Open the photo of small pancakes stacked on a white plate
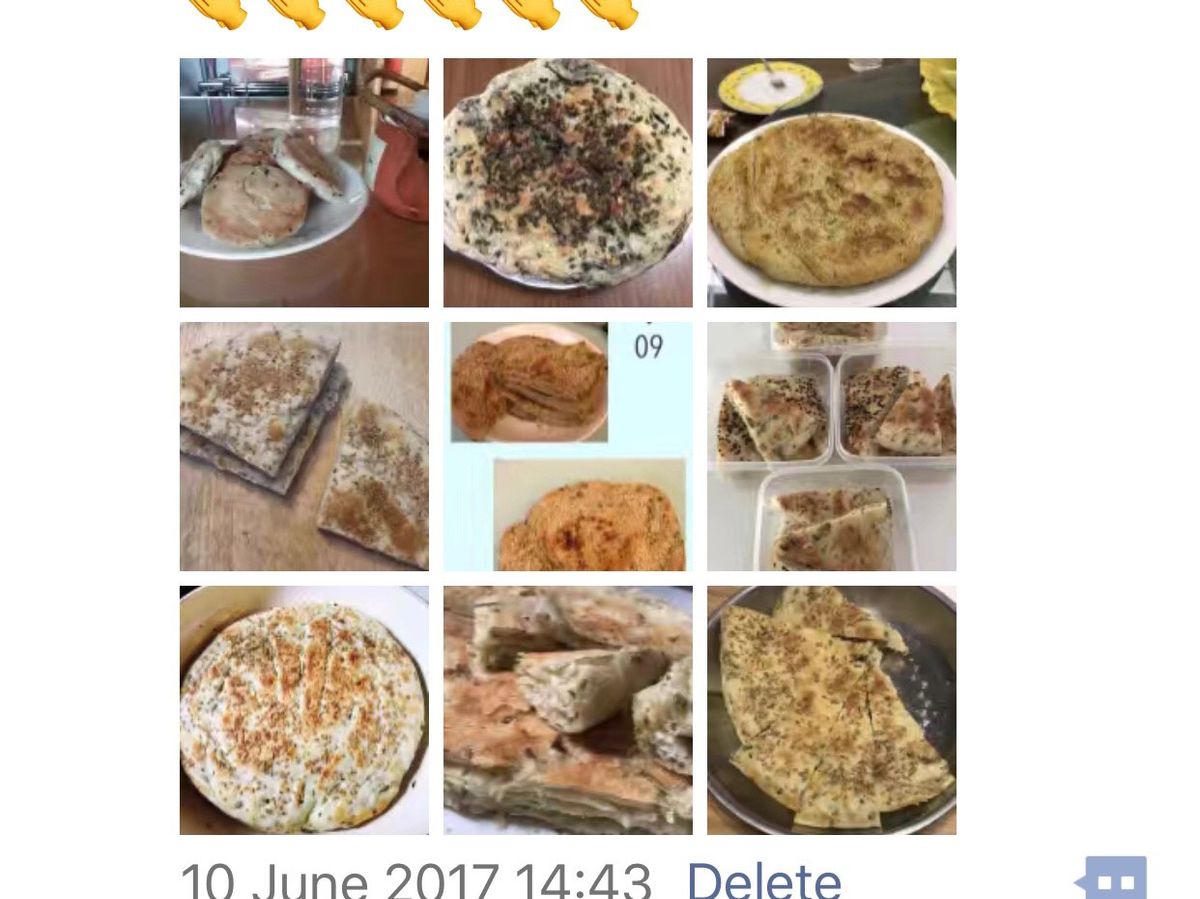The image size is (1200, 899). 304,182
